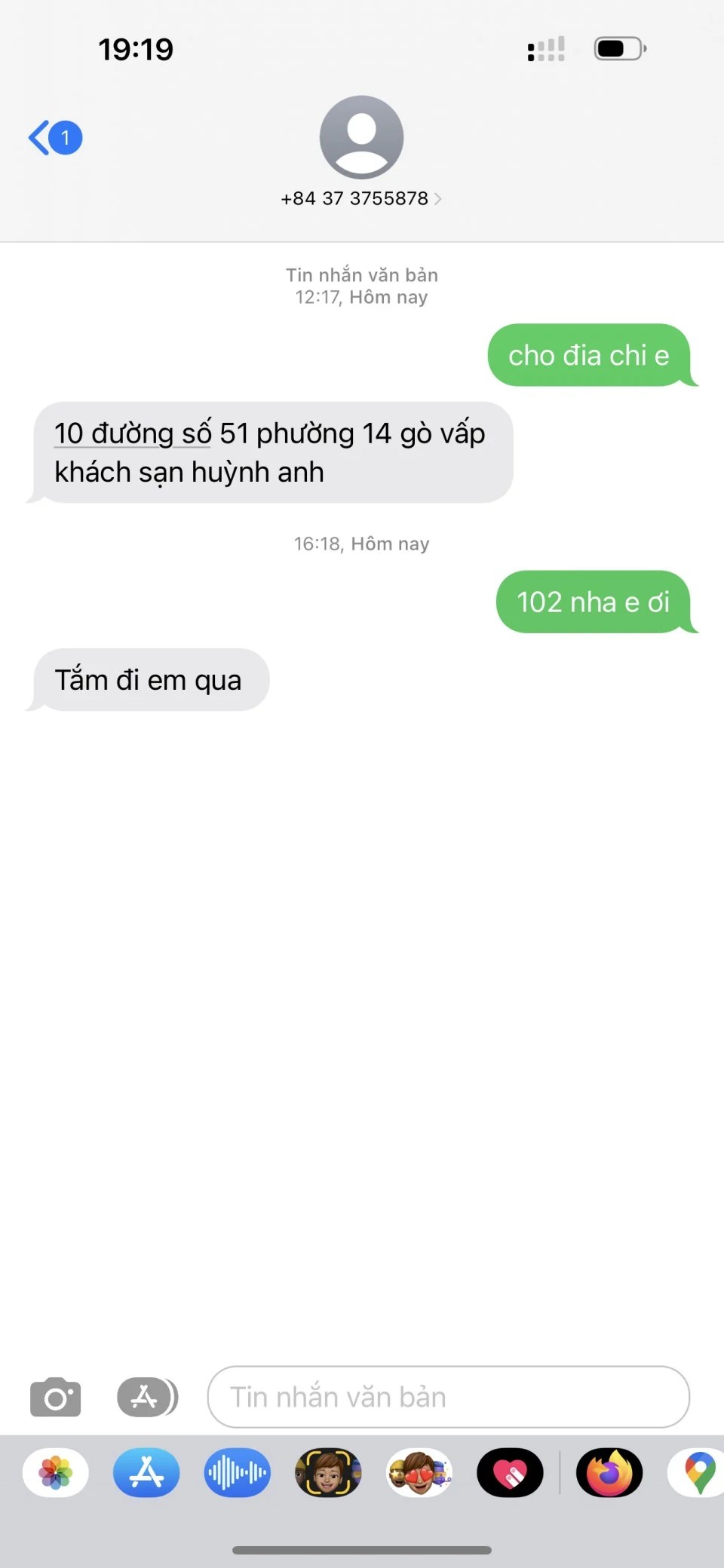Open the underlined address 10 đường số
Viewport: 724px width, 1568px height.
click(x=132, y=433)
